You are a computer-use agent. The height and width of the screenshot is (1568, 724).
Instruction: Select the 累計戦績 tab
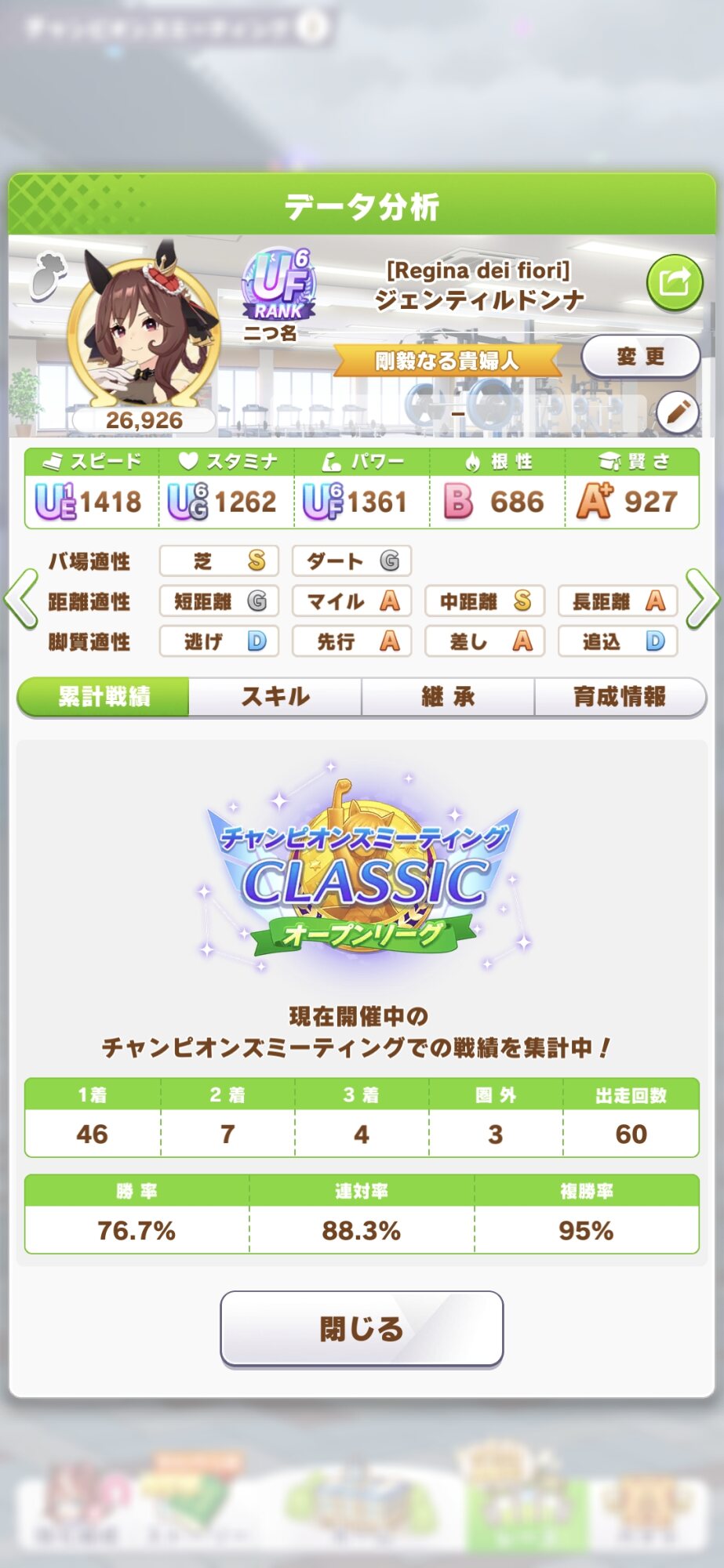[x=104, y=696]
